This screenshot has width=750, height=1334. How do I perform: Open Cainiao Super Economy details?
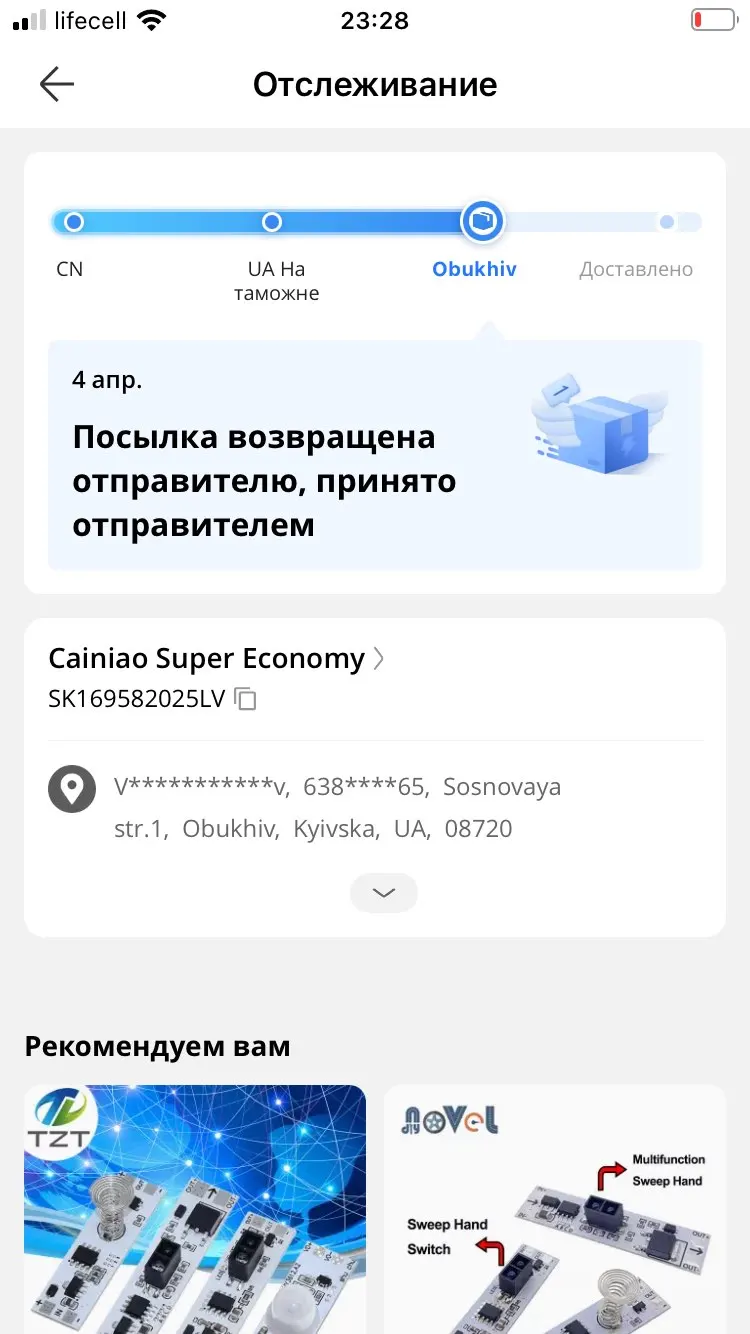coord(216,659)
